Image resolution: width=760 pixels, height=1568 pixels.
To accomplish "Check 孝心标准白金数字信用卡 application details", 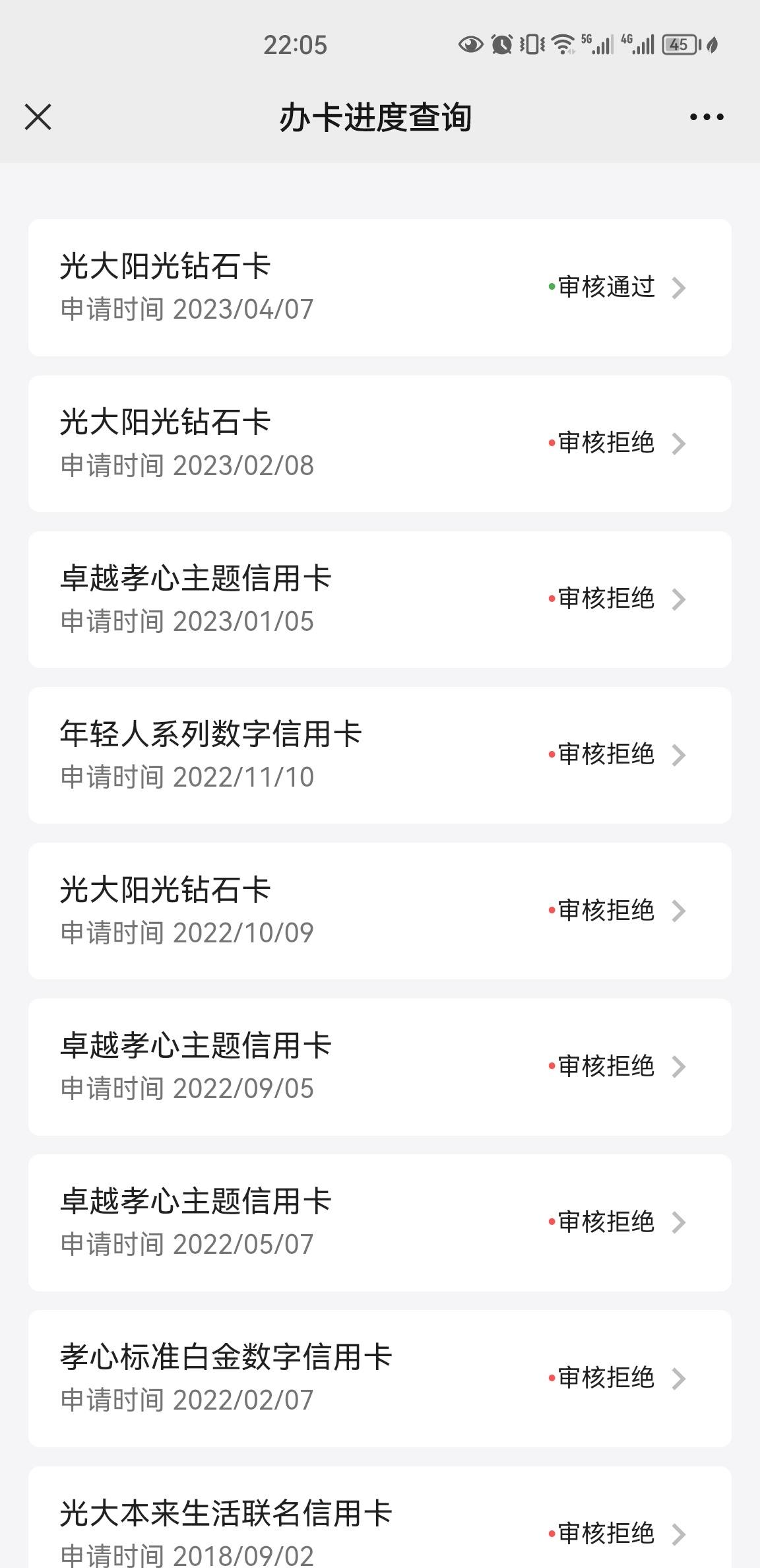I will click(380, 1378).
